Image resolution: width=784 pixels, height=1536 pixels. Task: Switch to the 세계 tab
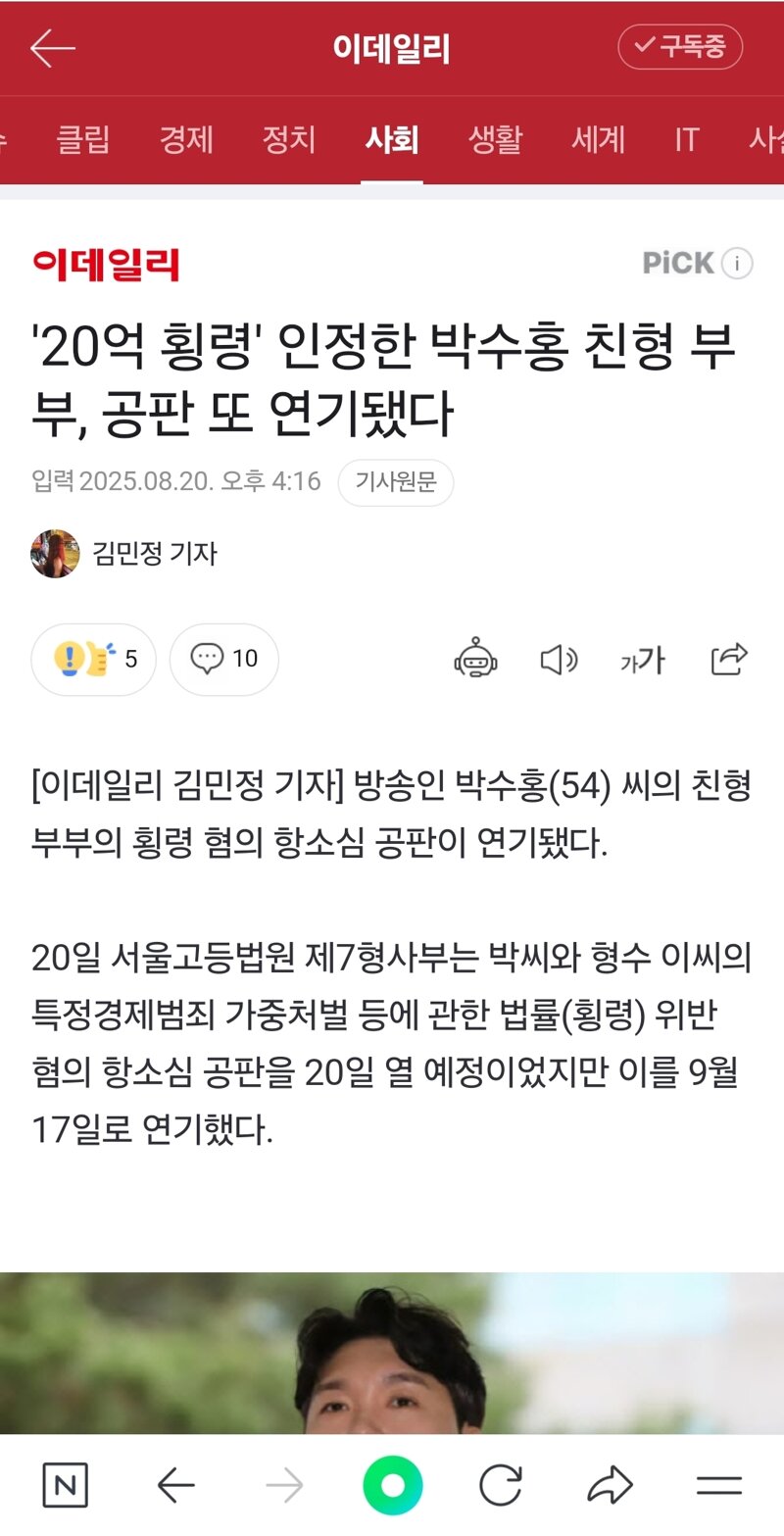[598, 140]
